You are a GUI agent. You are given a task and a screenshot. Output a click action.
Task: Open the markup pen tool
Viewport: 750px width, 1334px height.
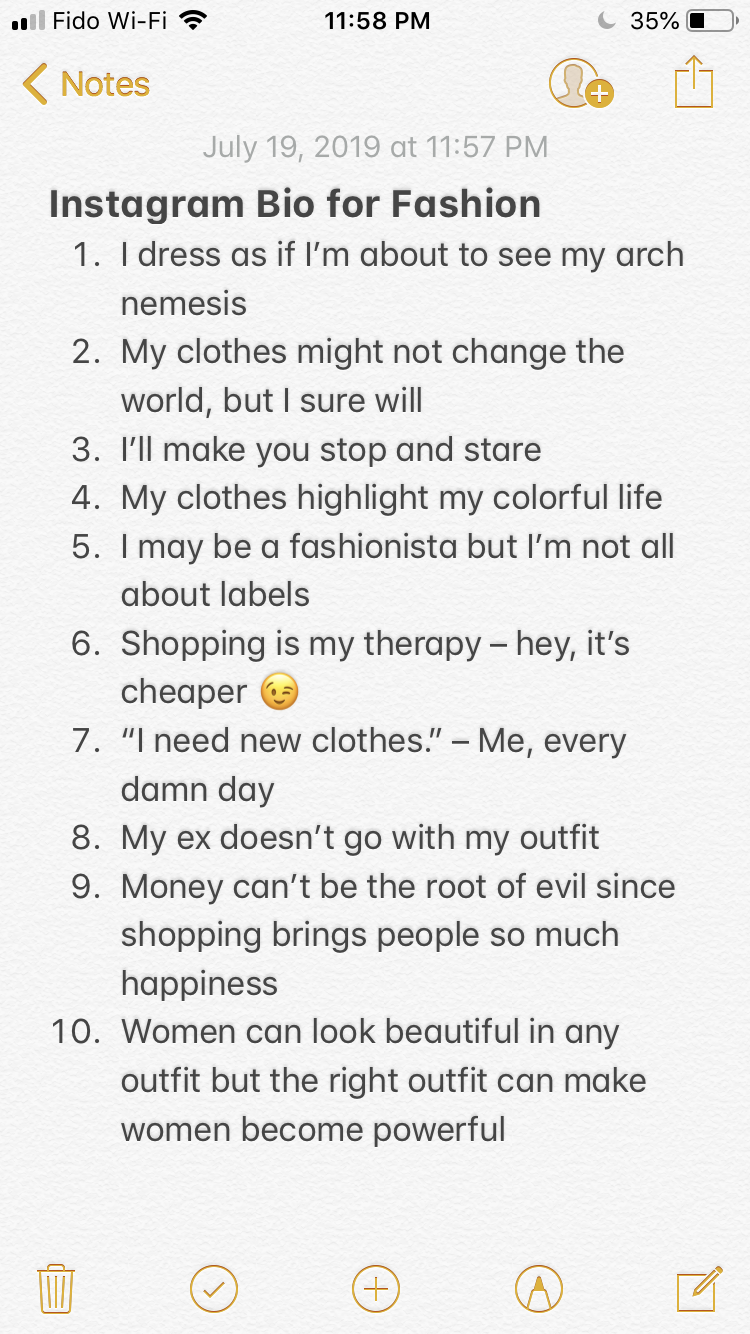539,1288
